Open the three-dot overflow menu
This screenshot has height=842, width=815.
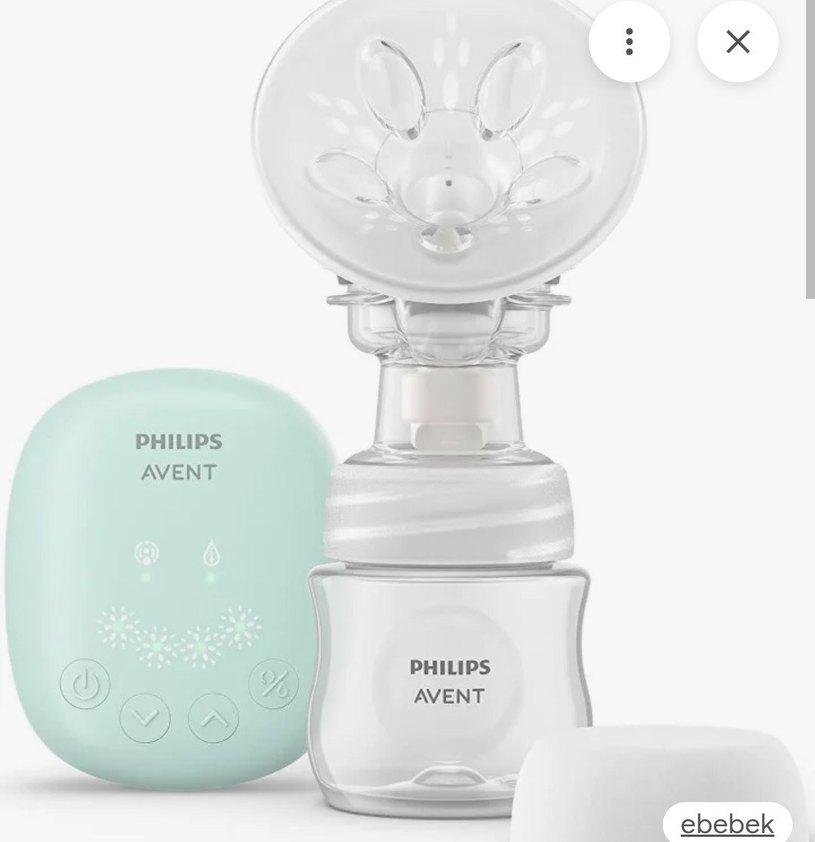pyautogui.click(x=629, y=41)
